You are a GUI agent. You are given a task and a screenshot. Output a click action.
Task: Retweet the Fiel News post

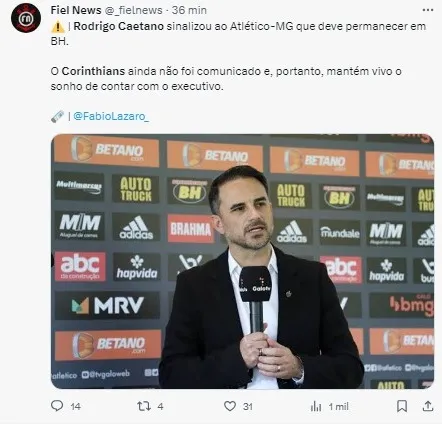point(144,406)
